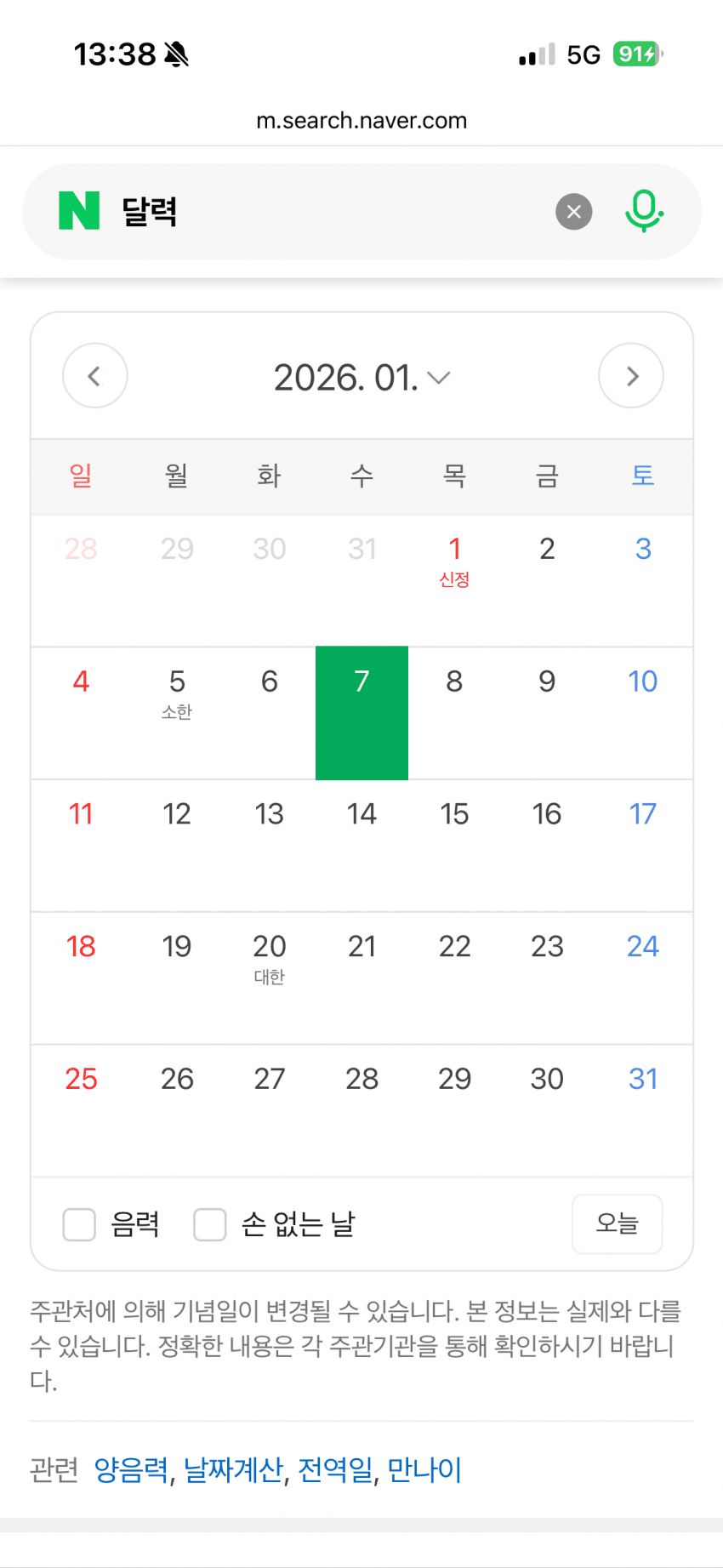This screenshot has width=723, height=1568.
Task: Open the related search 만나이
Action: click(x=424, y=1469)
